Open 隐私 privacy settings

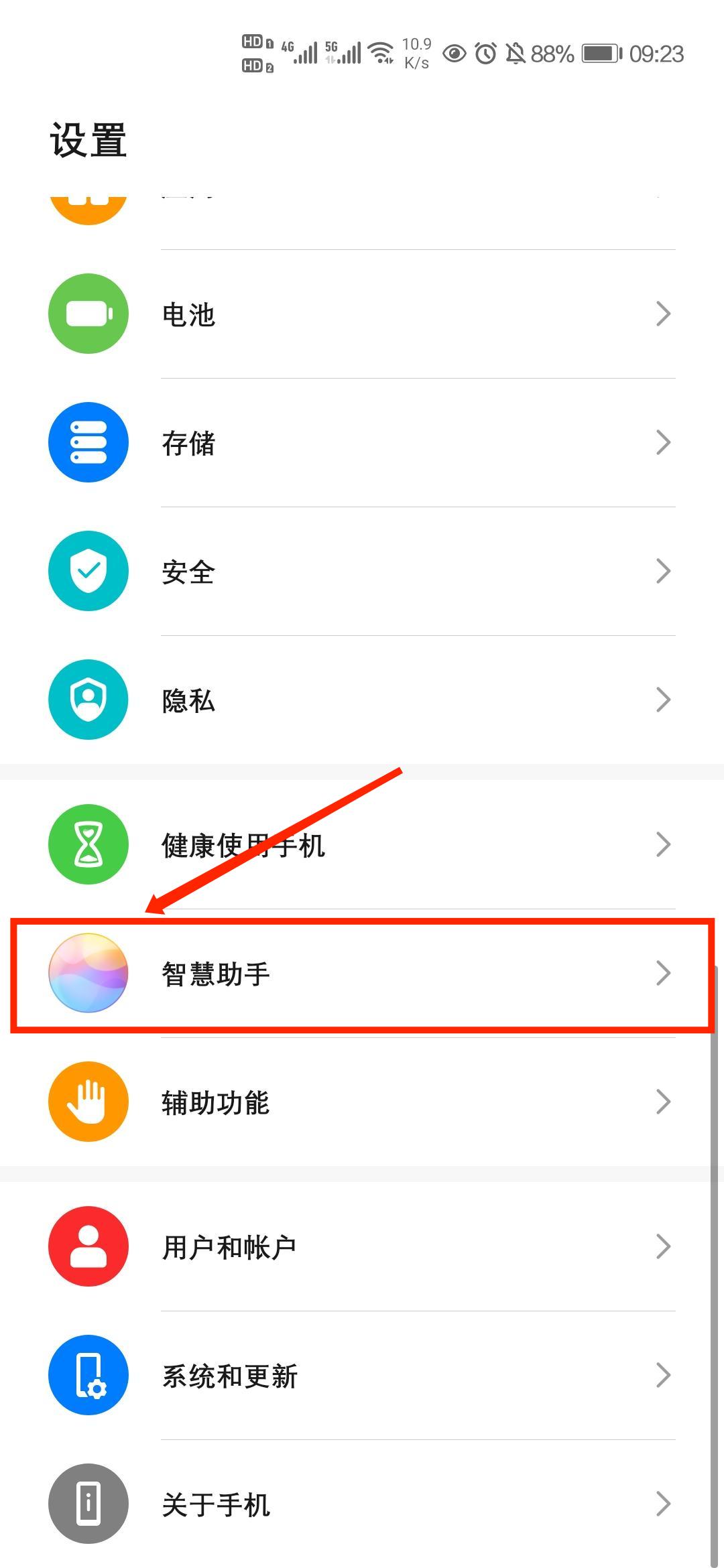(x=362, y=700)
